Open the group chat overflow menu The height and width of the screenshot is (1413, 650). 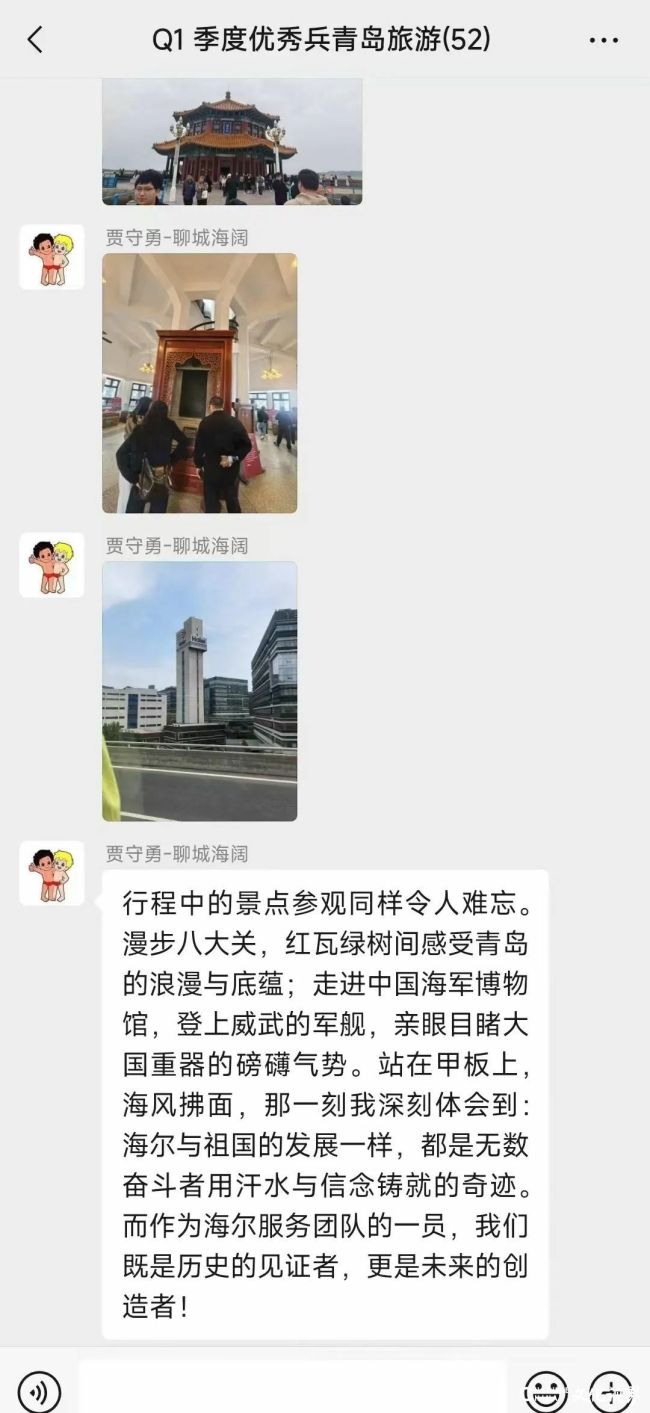tap(603, 41)
